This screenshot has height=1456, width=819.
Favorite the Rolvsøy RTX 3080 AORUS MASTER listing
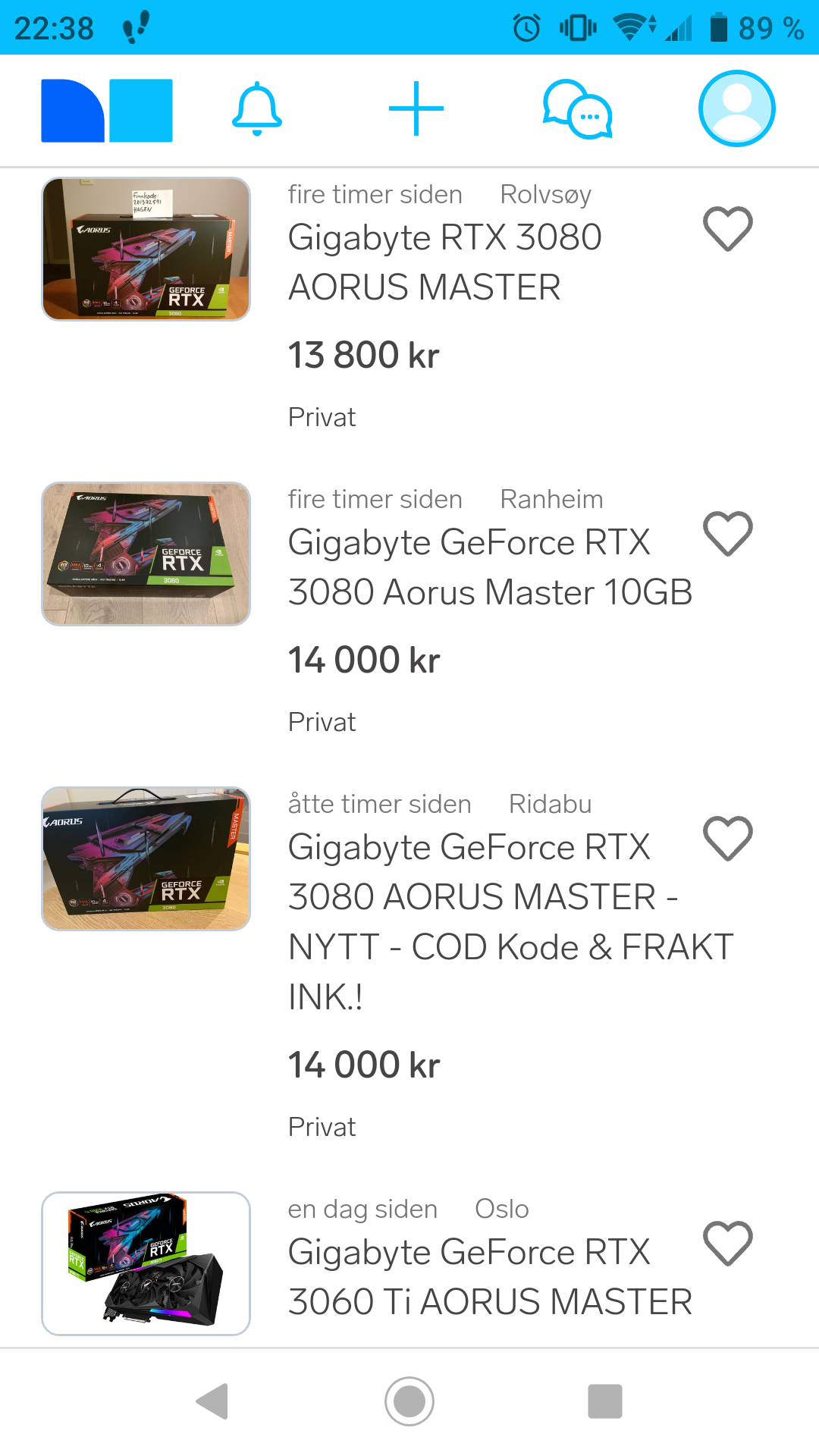[x=728, y=228]
